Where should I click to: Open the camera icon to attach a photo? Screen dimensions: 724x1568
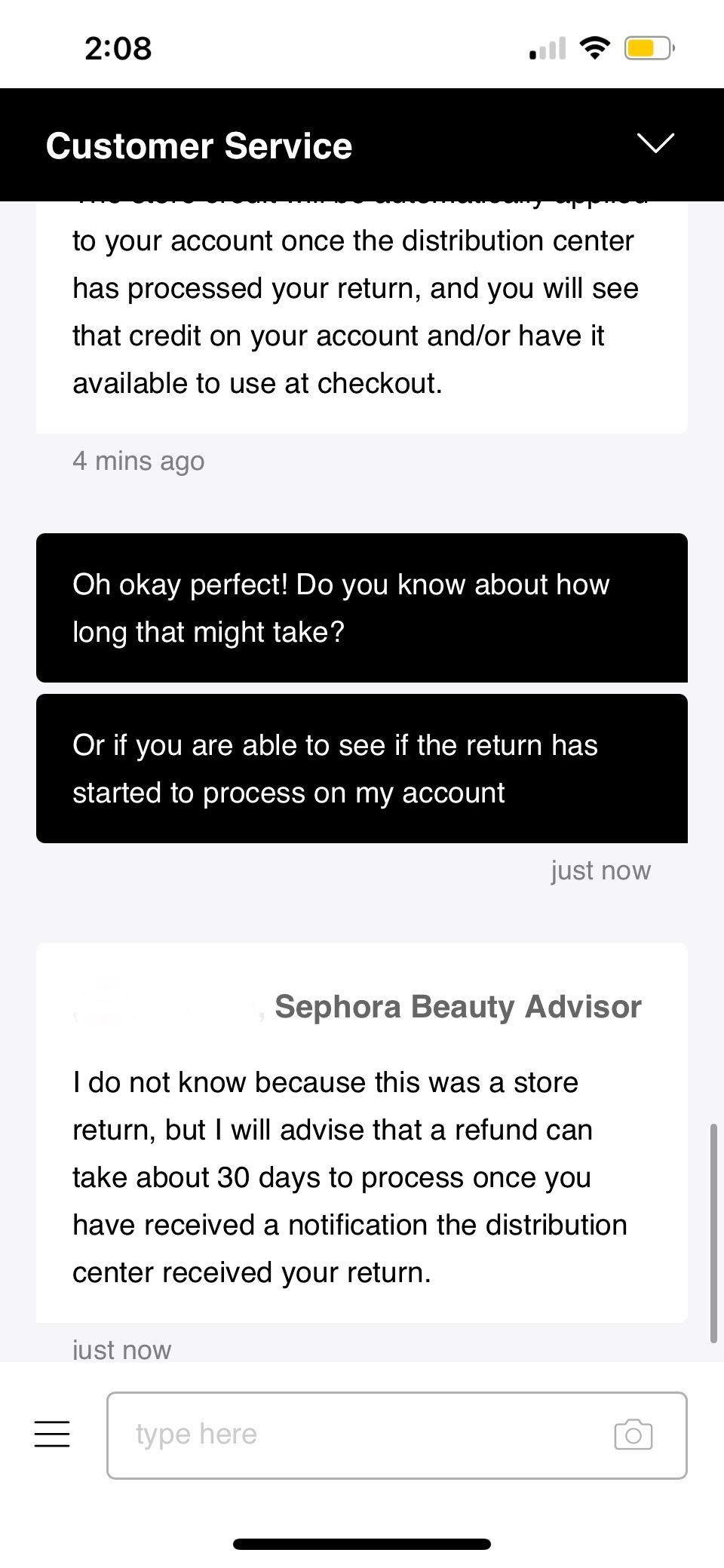[635, 1435]
